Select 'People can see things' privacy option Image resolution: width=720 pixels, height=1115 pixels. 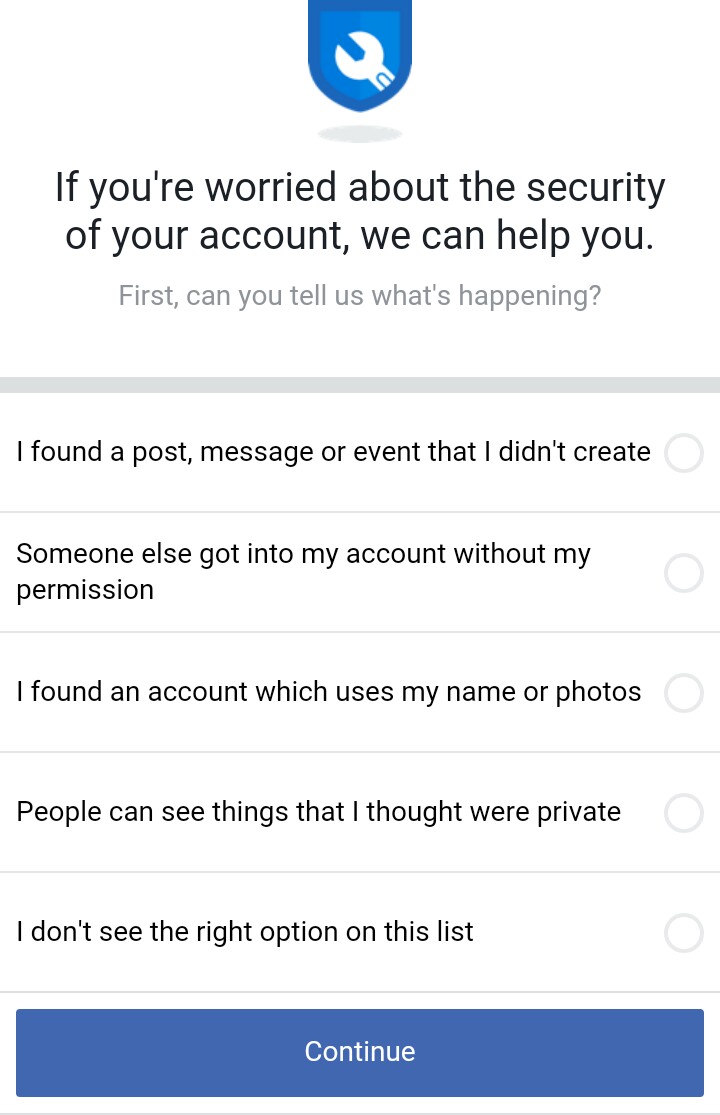(x=684, y=813)
